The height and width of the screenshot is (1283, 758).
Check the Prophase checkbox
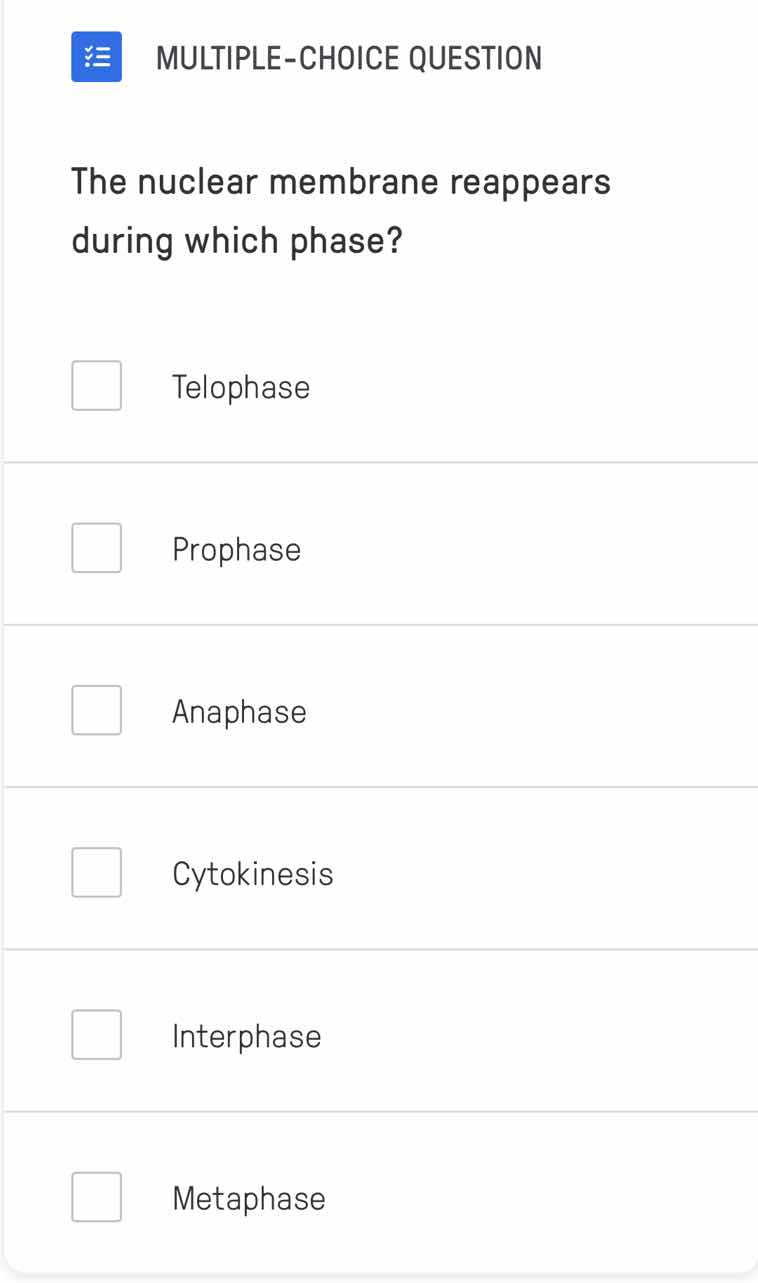[x=96, y=548]
